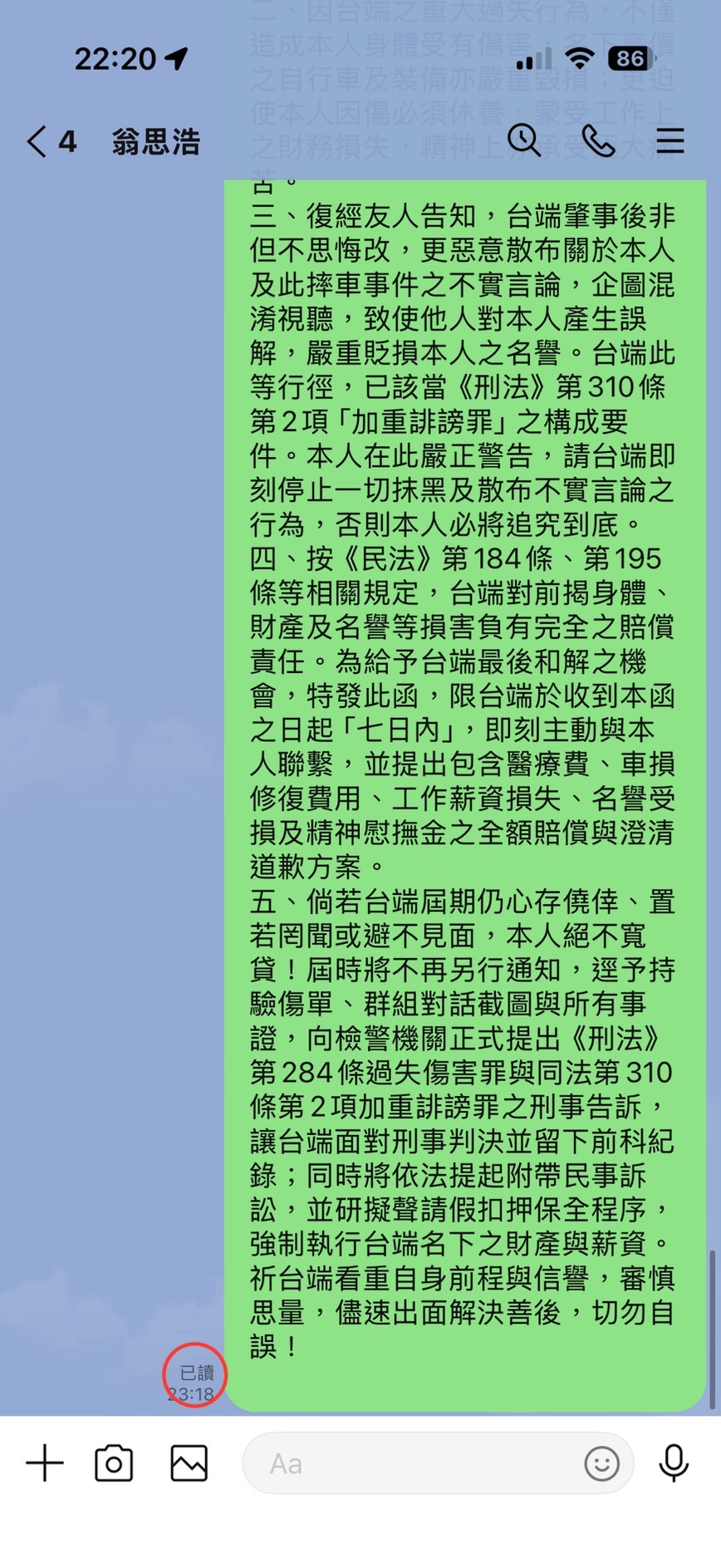This screenshot has width=721, height=1568.
Task: Open the search icon in chat header
Action: (525, 141)
